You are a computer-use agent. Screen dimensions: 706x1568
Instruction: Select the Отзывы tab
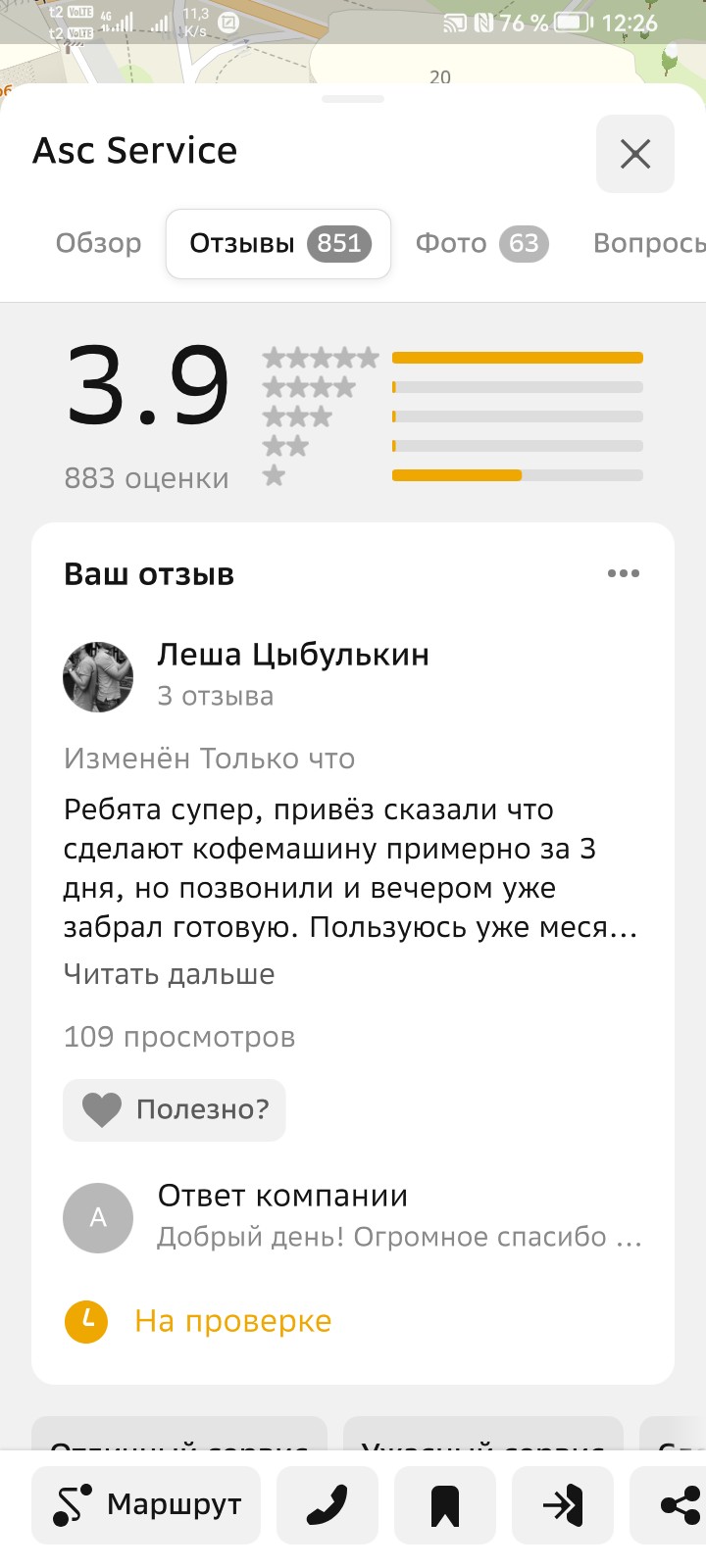[x=278, y=243]
